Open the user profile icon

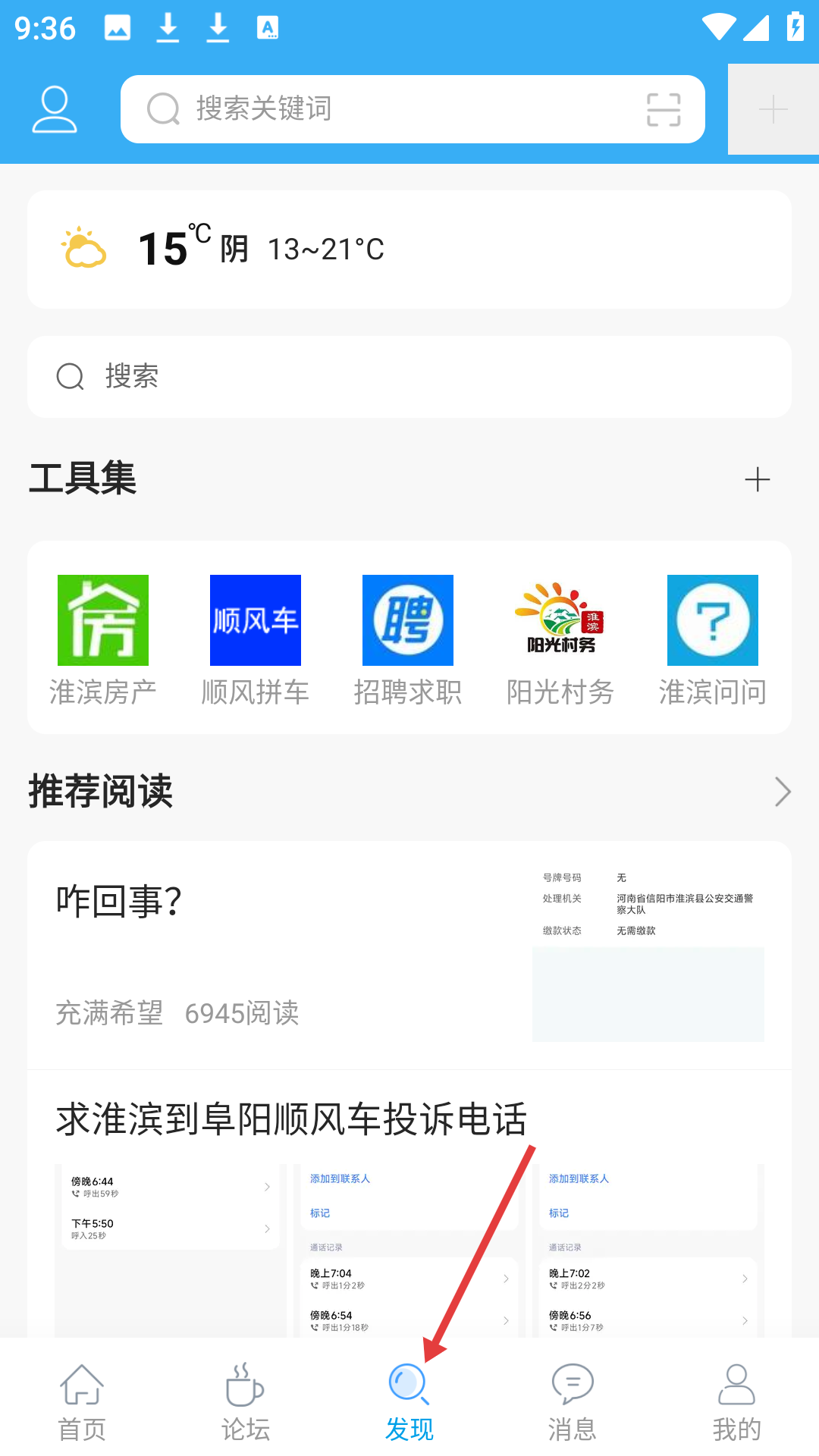point(55,110)
